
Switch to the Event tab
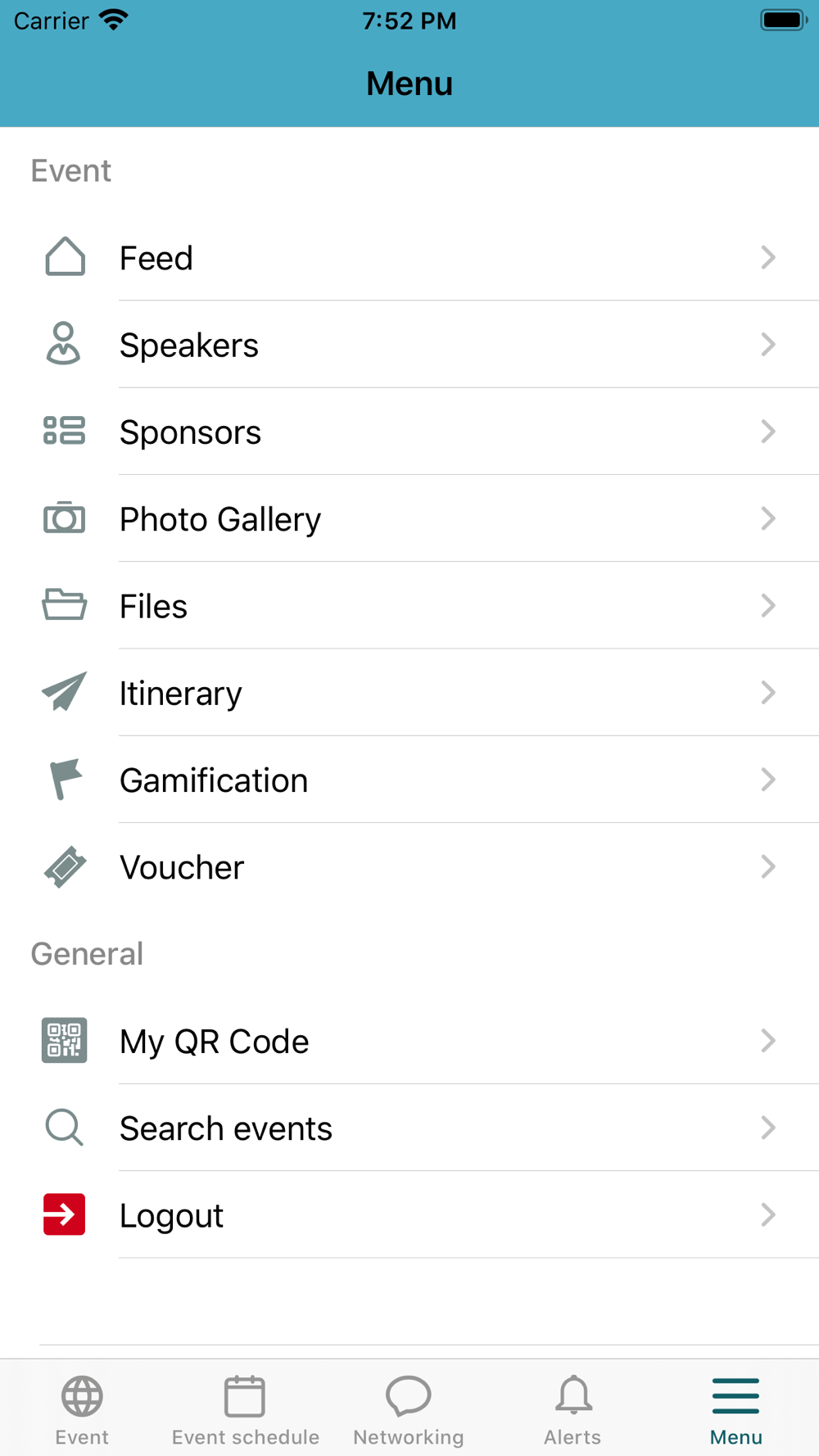(x=82, y=1410)
